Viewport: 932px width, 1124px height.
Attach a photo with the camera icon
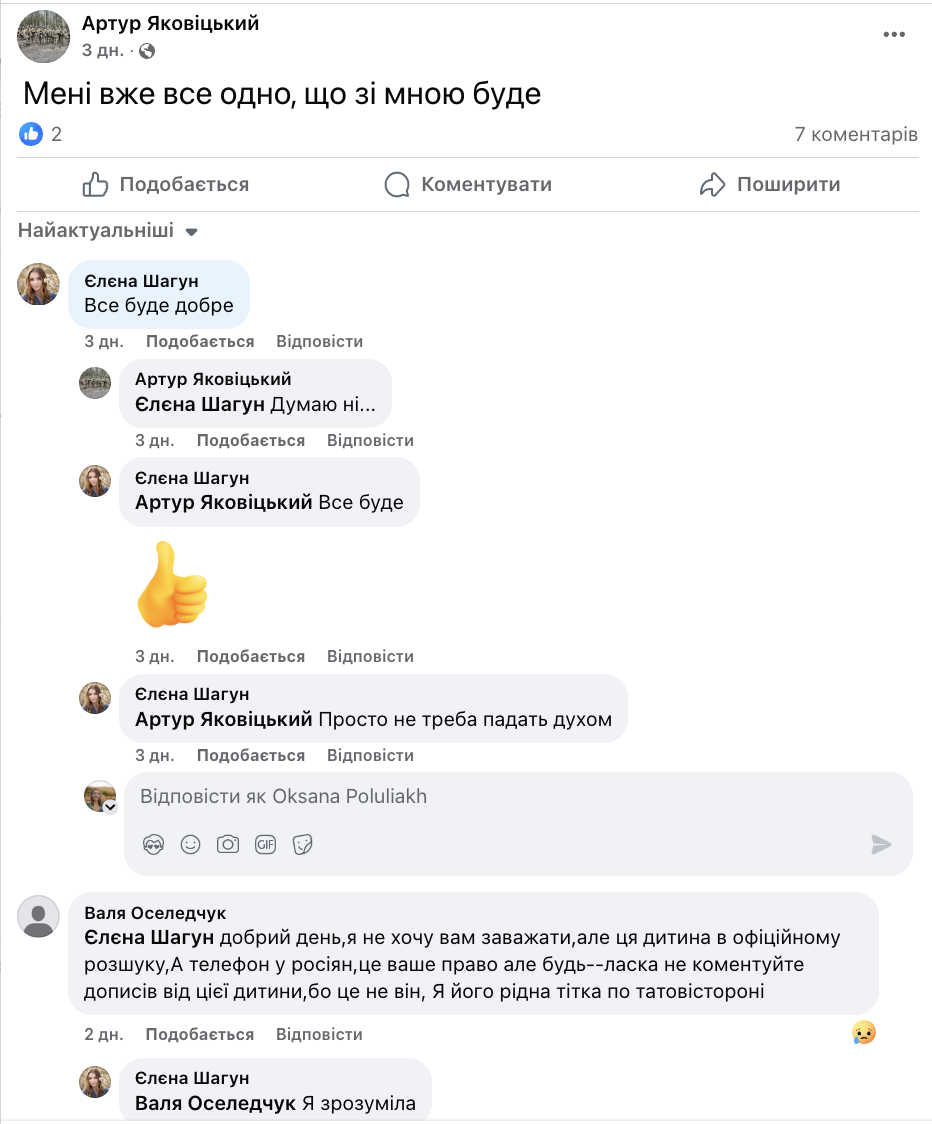click(x=228, y=845)
